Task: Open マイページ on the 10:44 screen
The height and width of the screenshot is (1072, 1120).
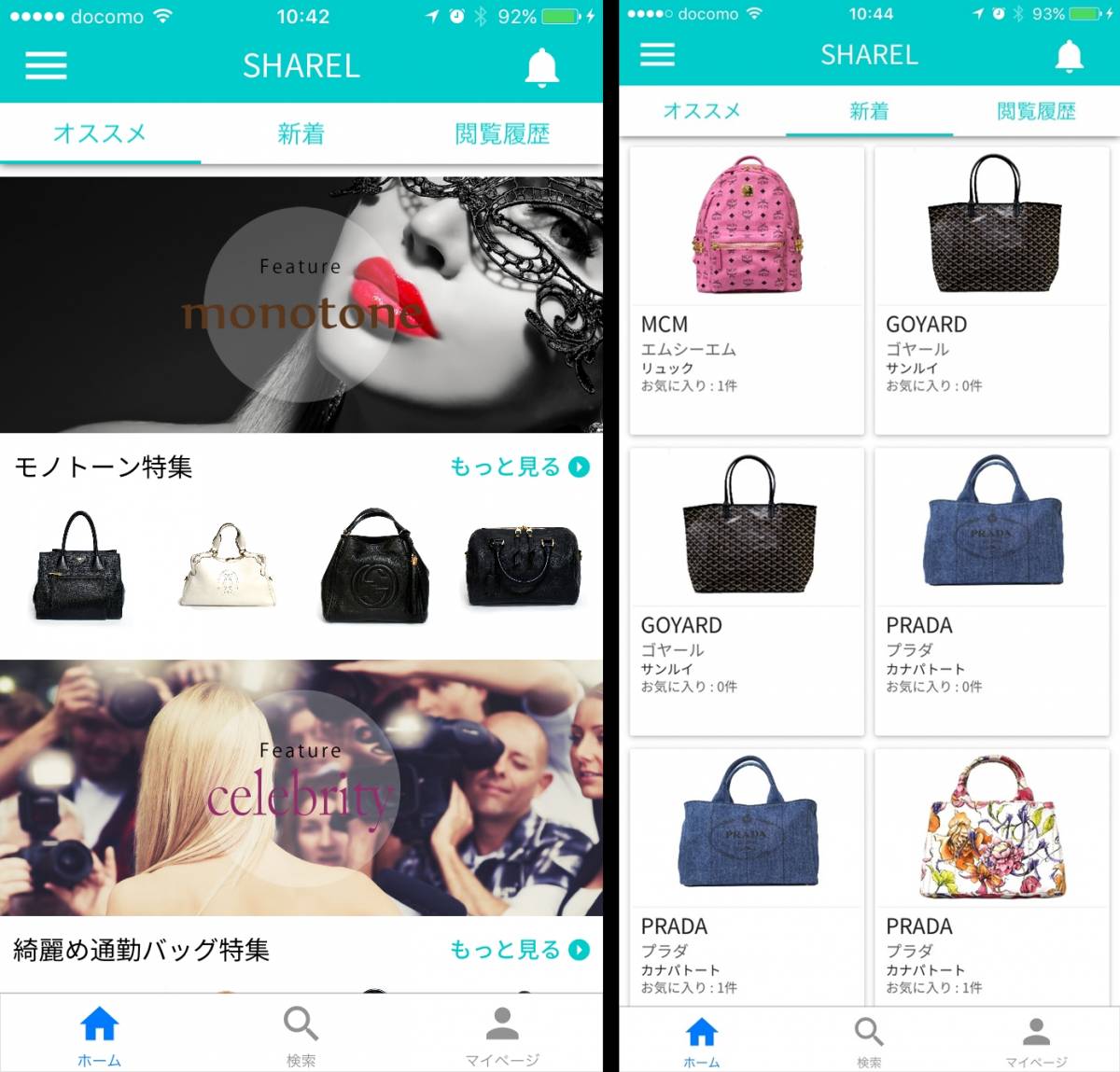Action: coord(1036,1041)
